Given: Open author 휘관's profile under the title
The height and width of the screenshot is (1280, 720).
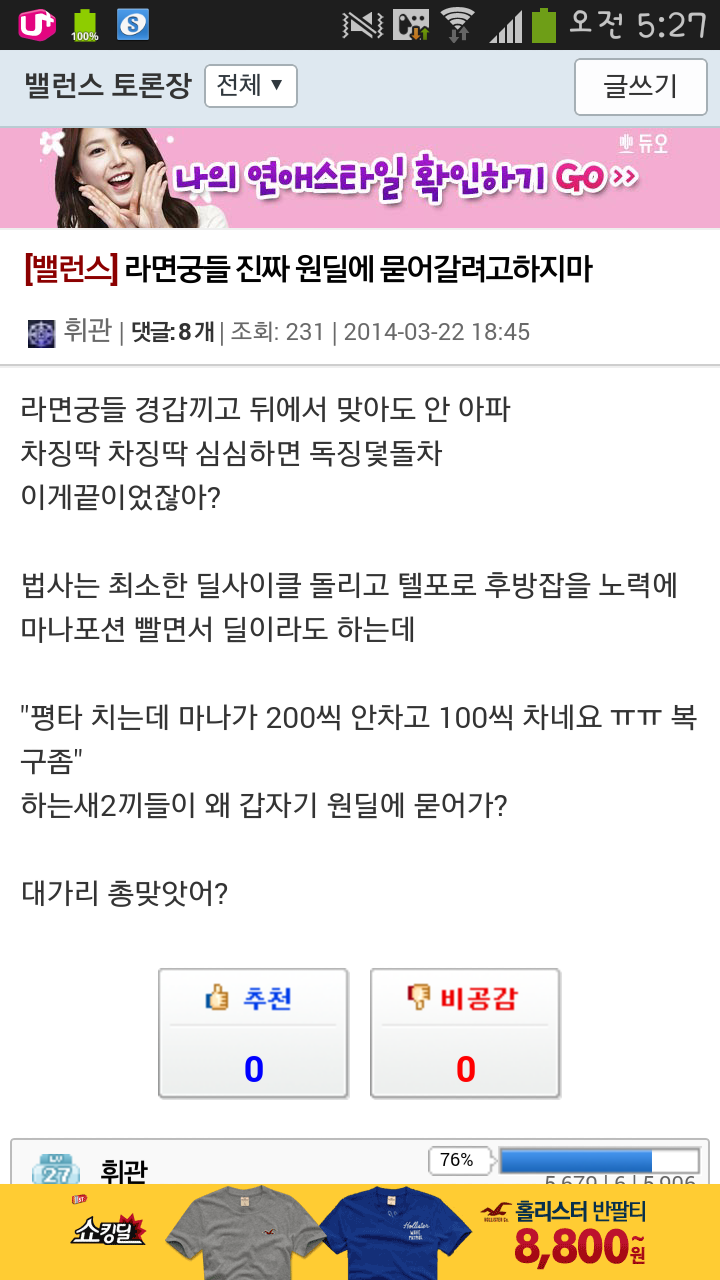Looking at the screenshot, I should click(86, 331).
